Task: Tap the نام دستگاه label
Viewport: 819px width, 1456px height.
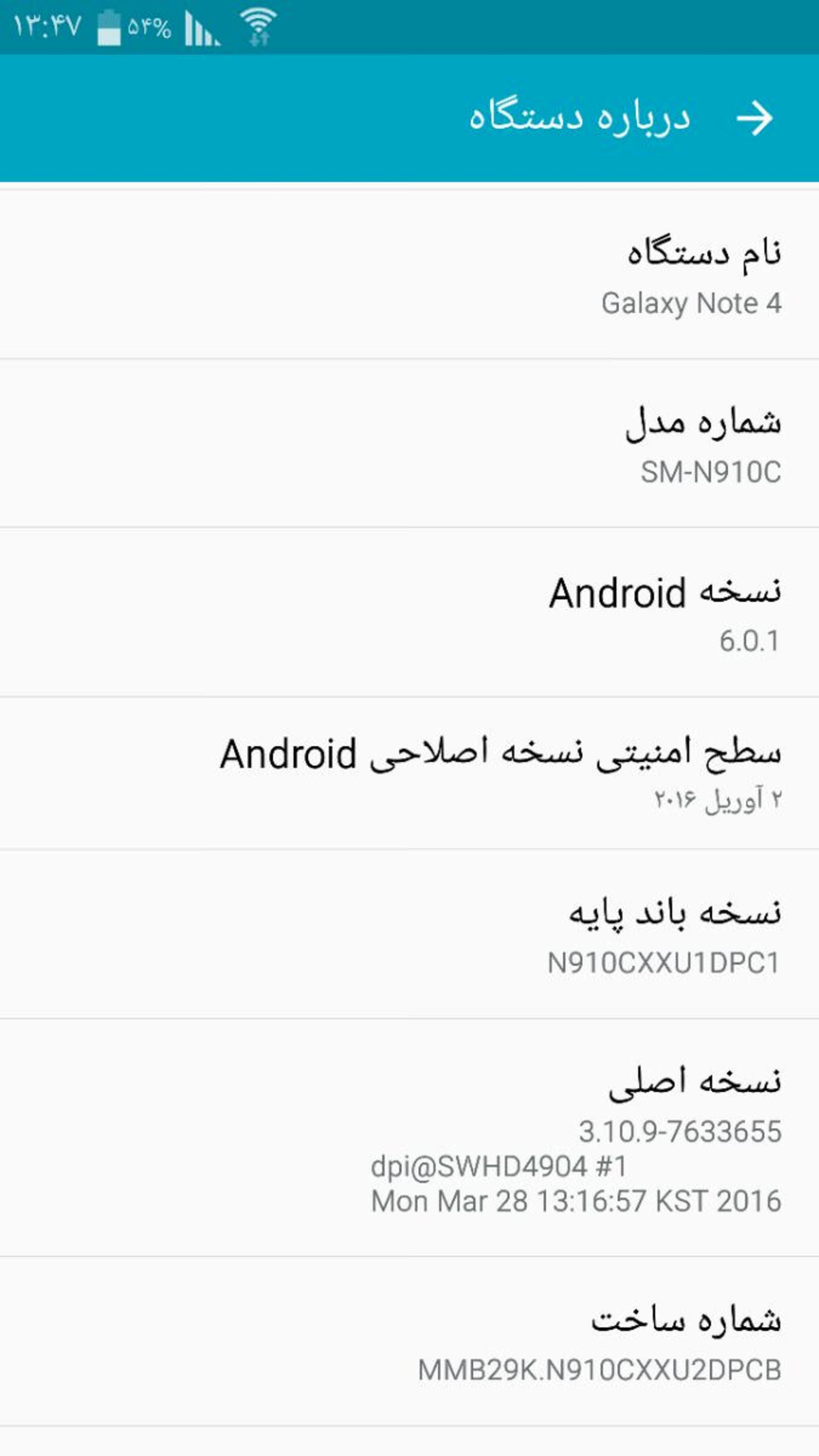Action: coord(706,253)
